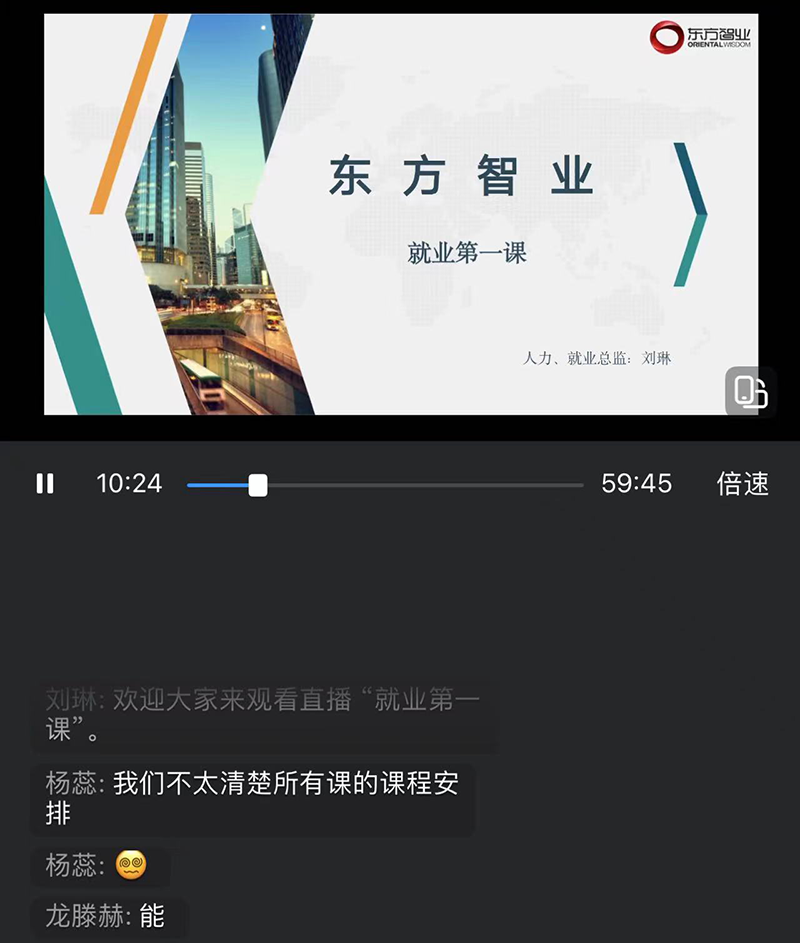Open the 倍速 playback speed options
The width and height of the screenshot is (800, 943).
click(x=743, y=484)
